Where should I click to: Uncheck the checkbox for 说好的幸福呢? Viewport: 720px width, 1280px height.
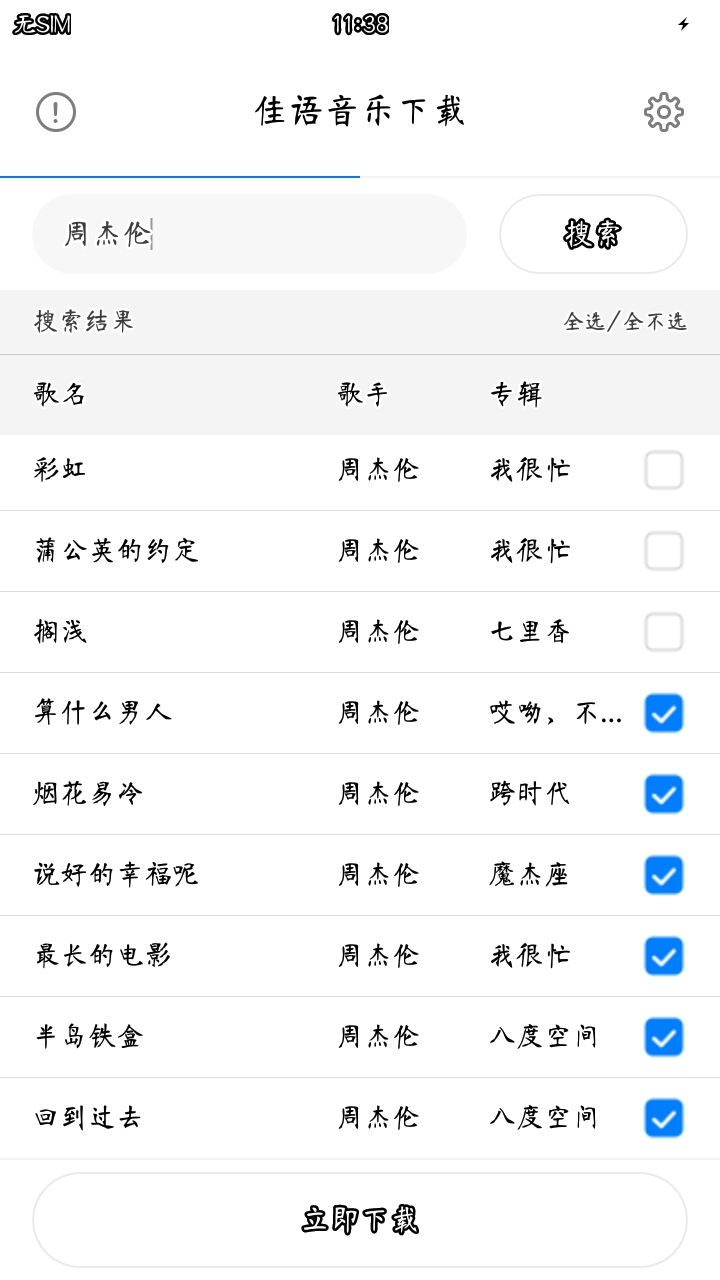(663, 875)
